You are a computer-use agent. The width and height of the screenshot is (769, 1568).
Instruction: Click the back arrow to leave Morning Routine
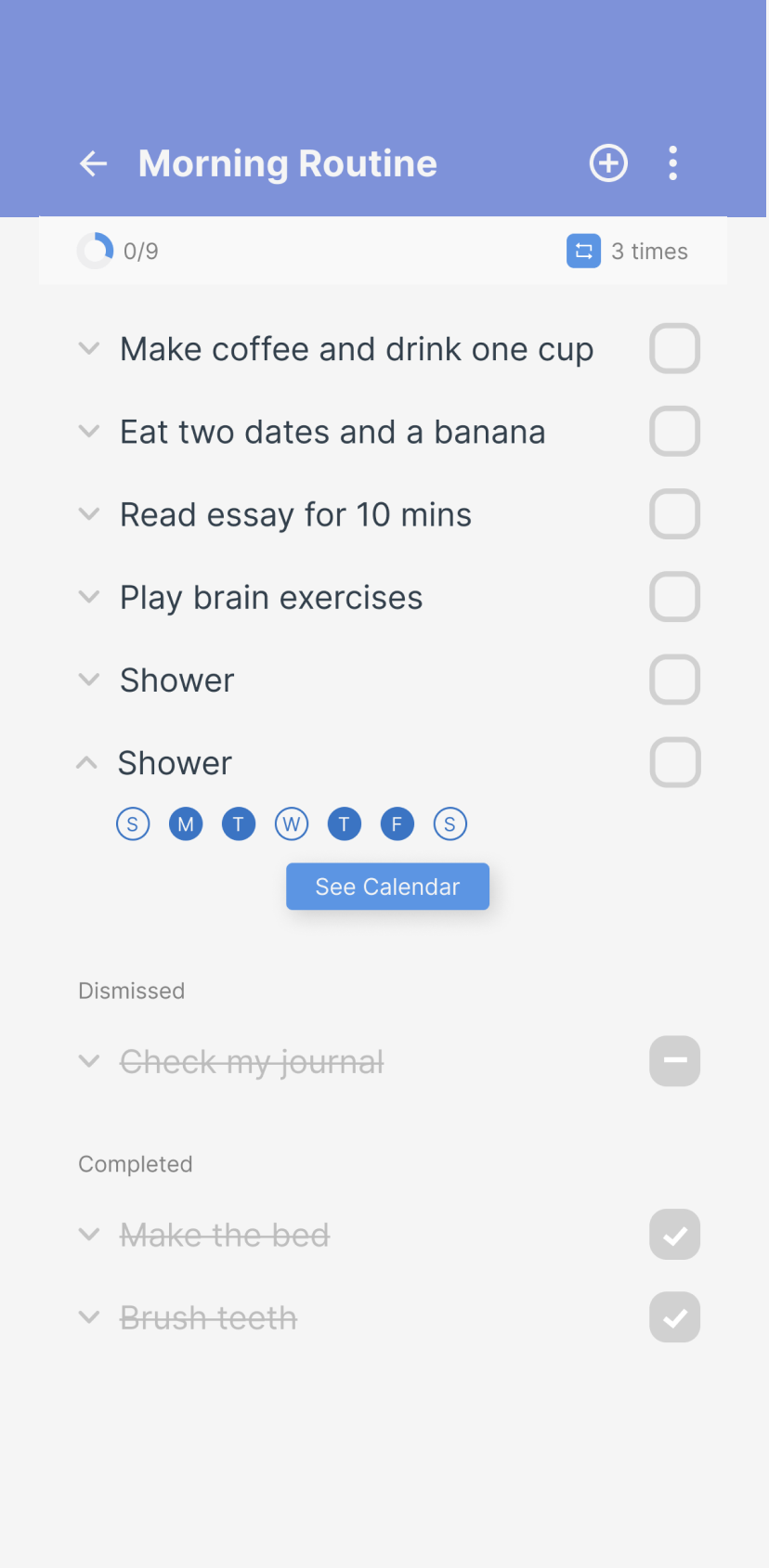click(x=92, y=163)
